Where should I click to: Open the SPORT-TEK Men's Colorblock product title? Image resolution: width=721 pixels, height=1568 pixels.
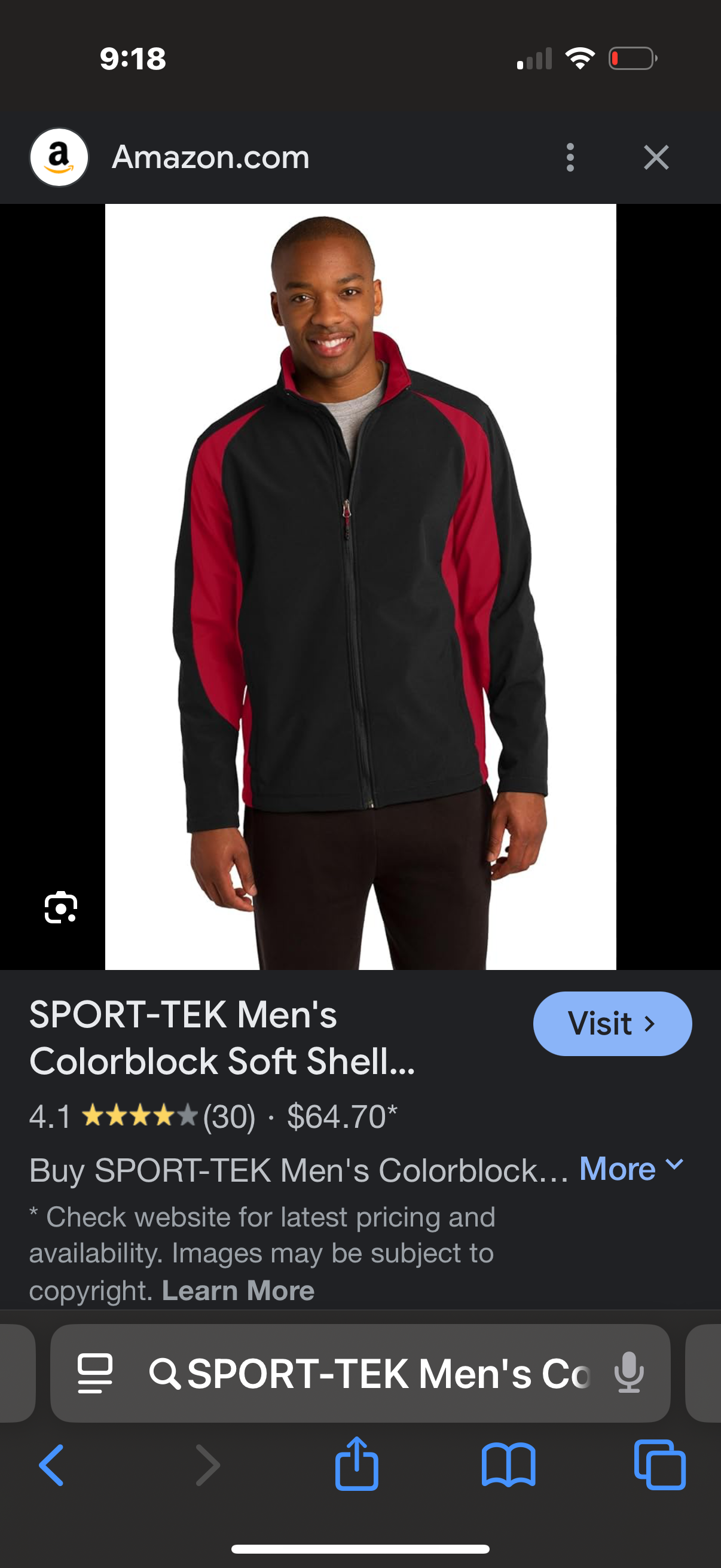pyautogui.click(x=222, y=1038)
